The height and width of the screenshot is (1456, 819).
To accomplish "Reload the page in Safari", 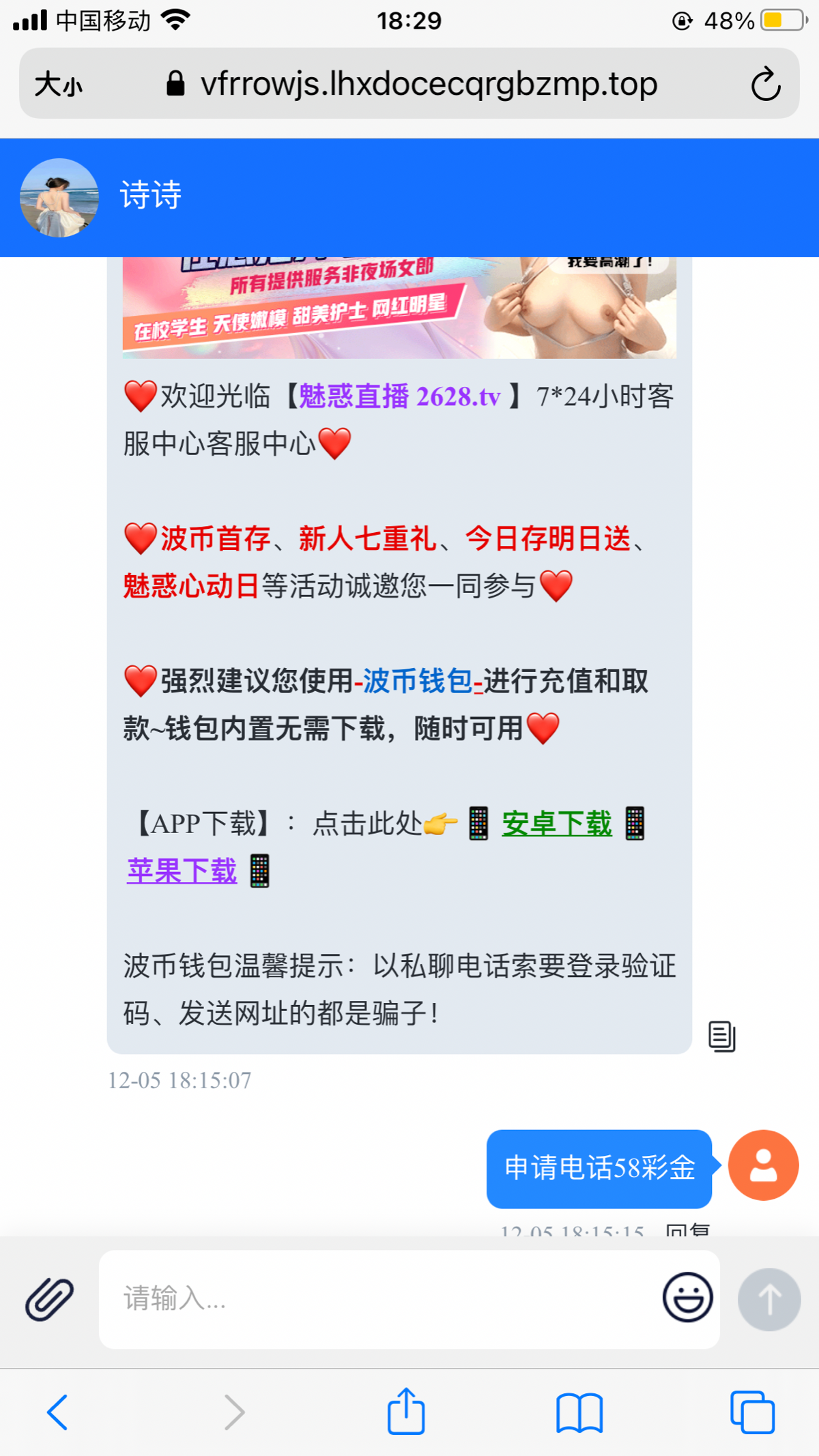I will coord(765,85).
